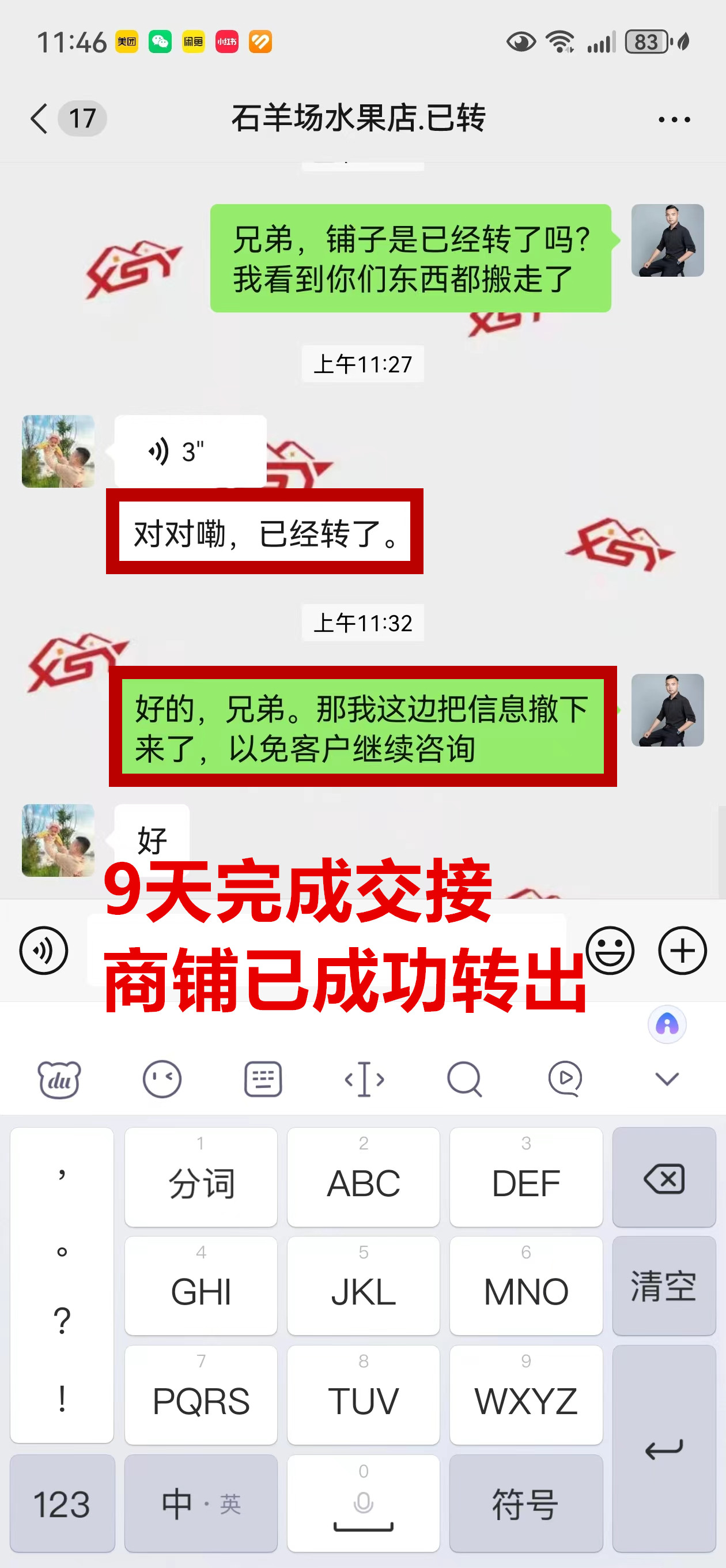Viewport: 726px width, 1568px height.
Task: Collapse the keyboard with the down chevron
Action: [x=667, y=1079]
